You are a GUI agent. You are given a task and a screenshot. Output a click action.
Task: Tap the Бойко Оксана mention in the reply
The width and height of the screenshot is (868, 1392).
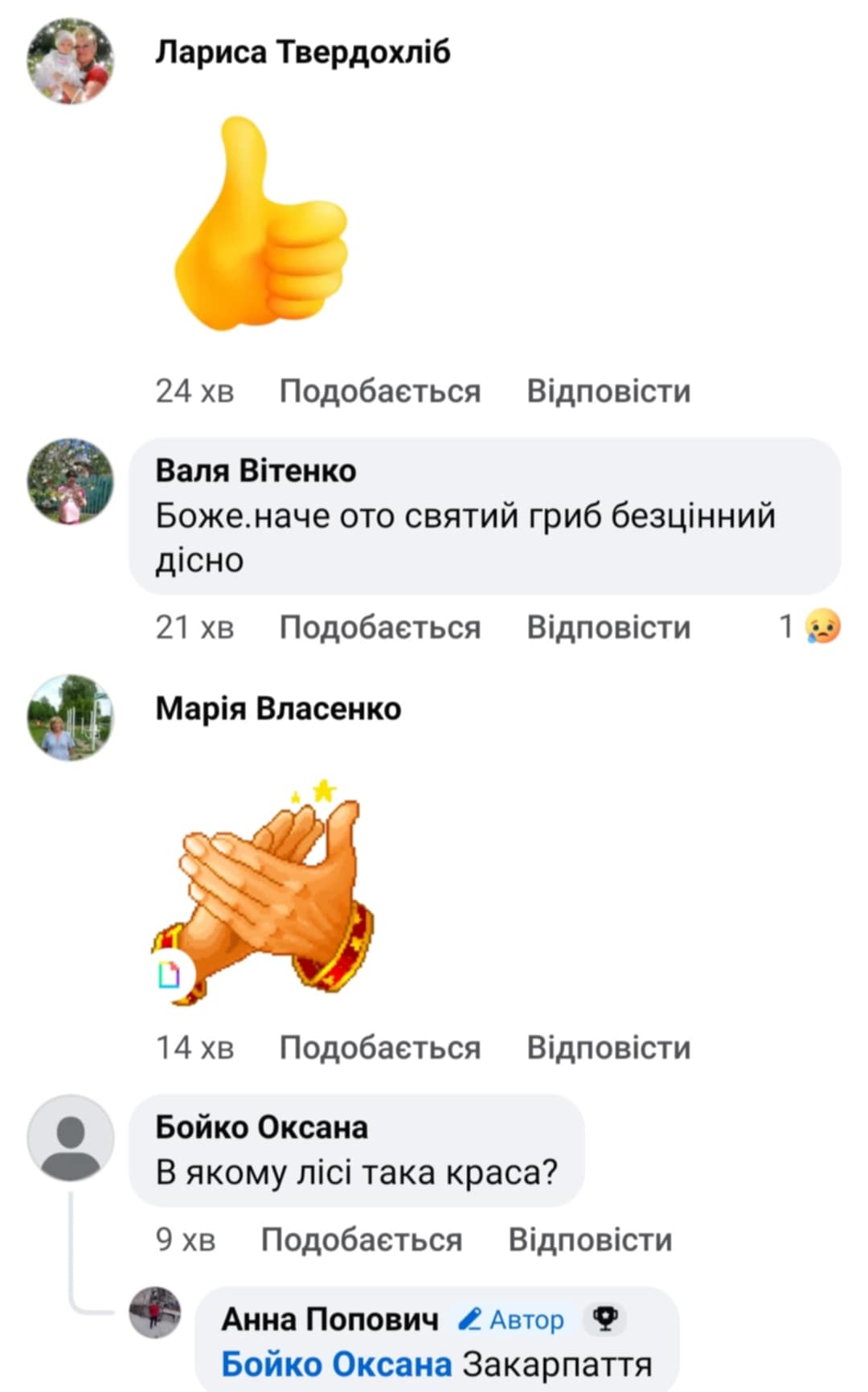pyautogui.click(x=336, y=1364)
